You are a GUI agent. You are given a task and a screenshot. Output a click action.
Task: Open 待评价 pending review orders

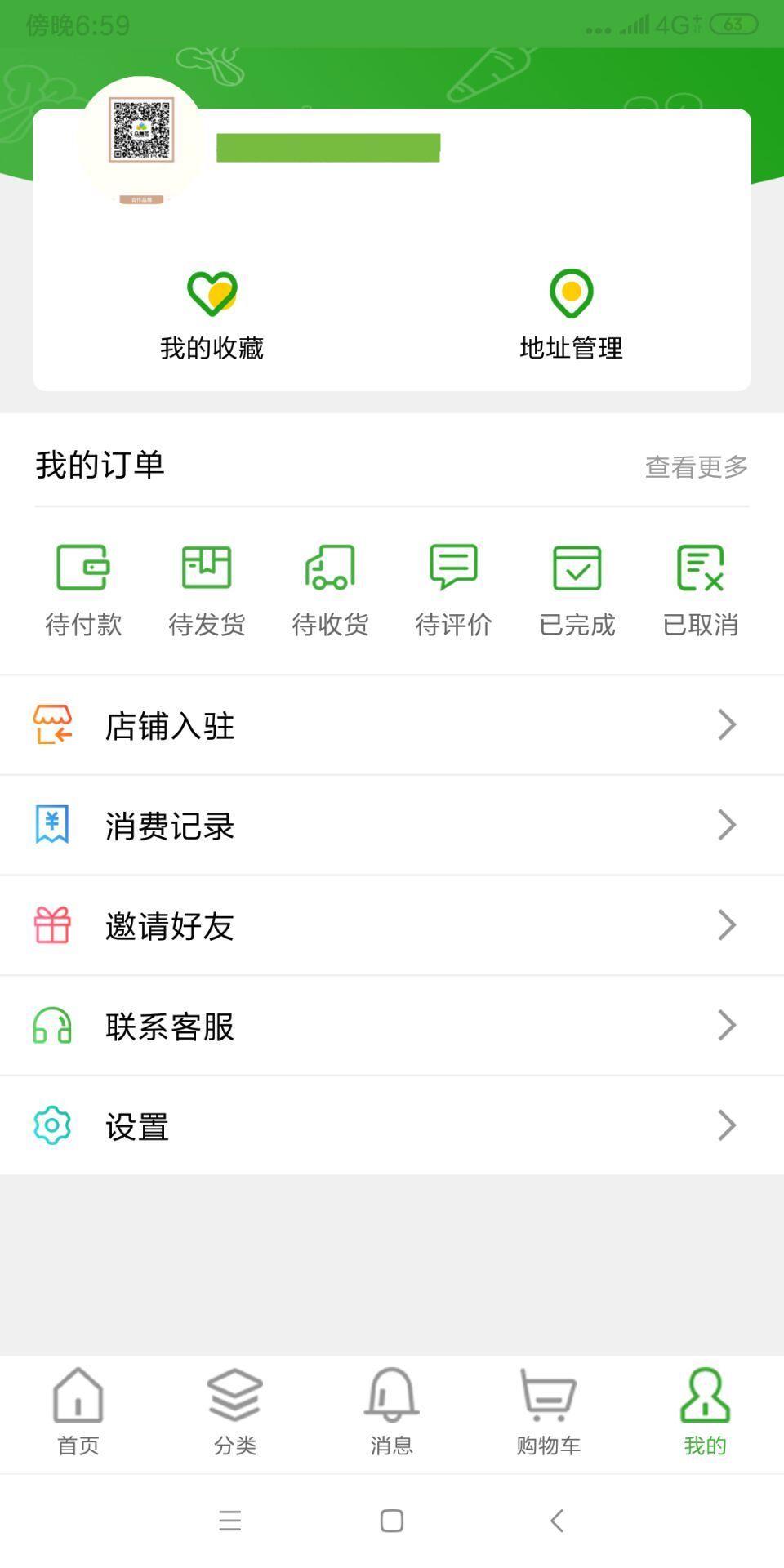click(454, 588)
